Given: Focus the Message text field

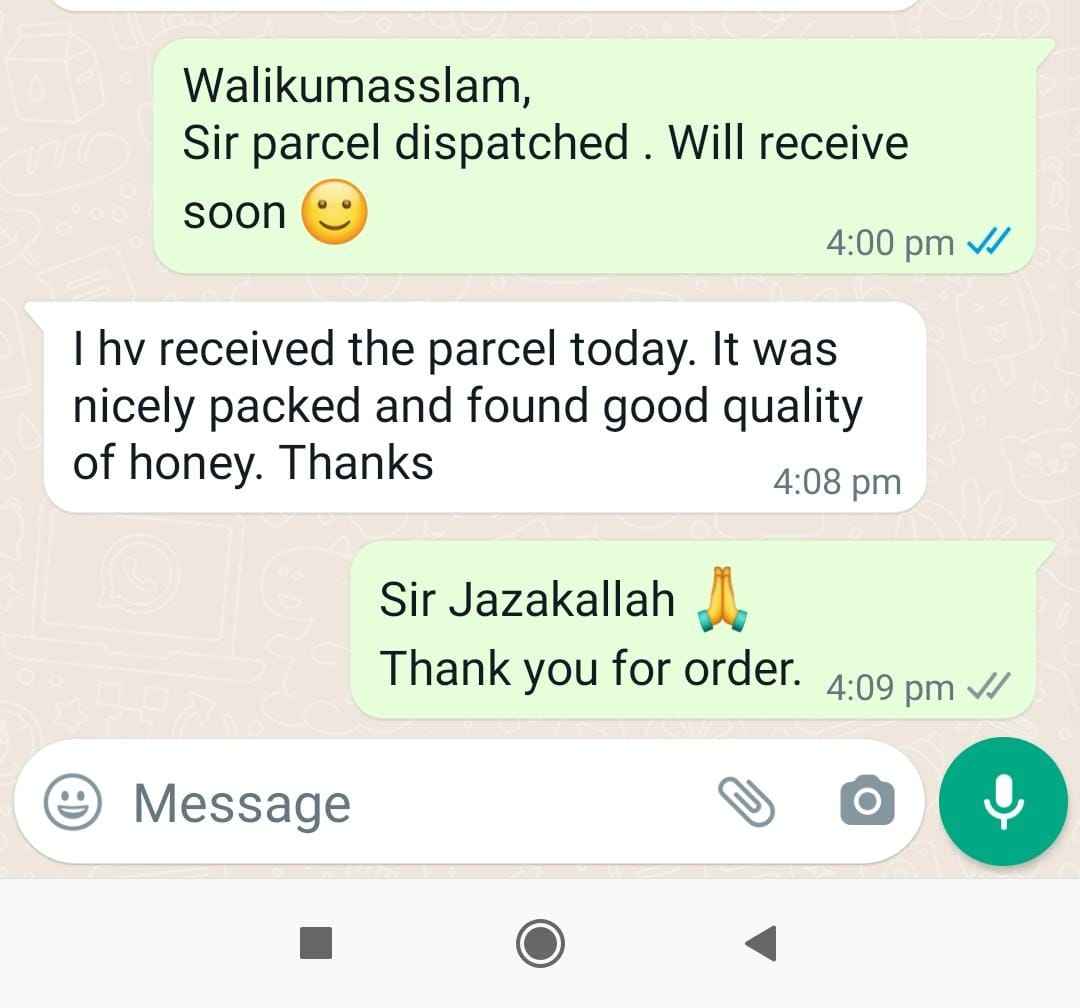Looking at the screenshot, I should pyautogui.click(x=400, y=803).
